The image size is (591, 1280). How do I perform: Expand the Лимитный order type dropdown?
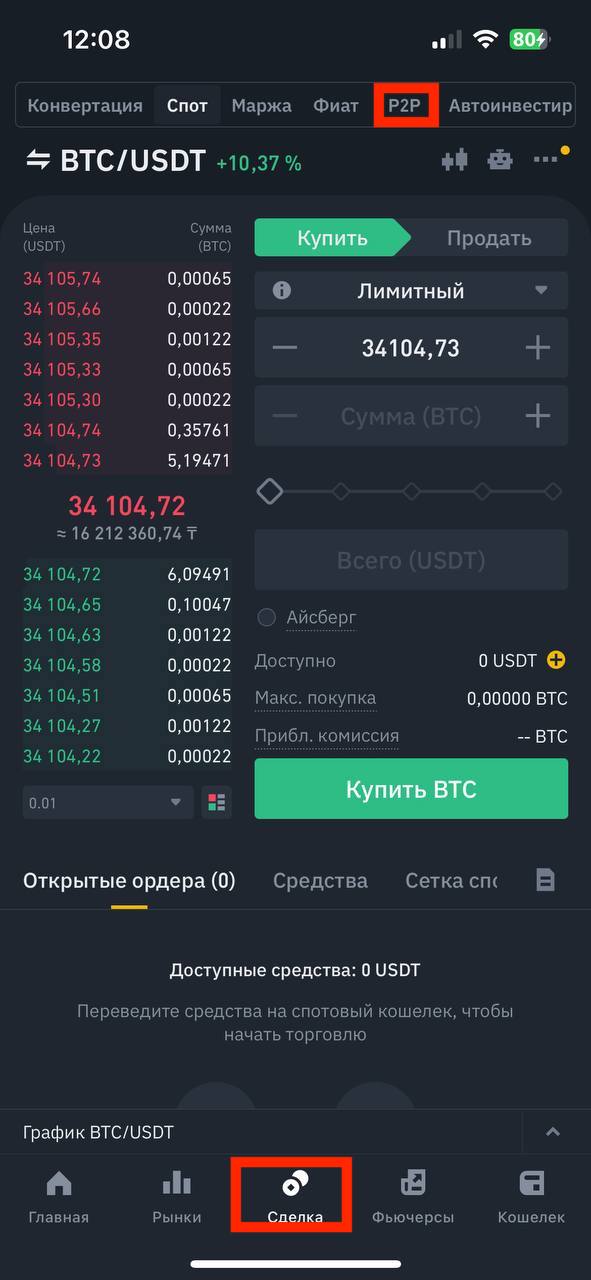(x=411, y=291)
